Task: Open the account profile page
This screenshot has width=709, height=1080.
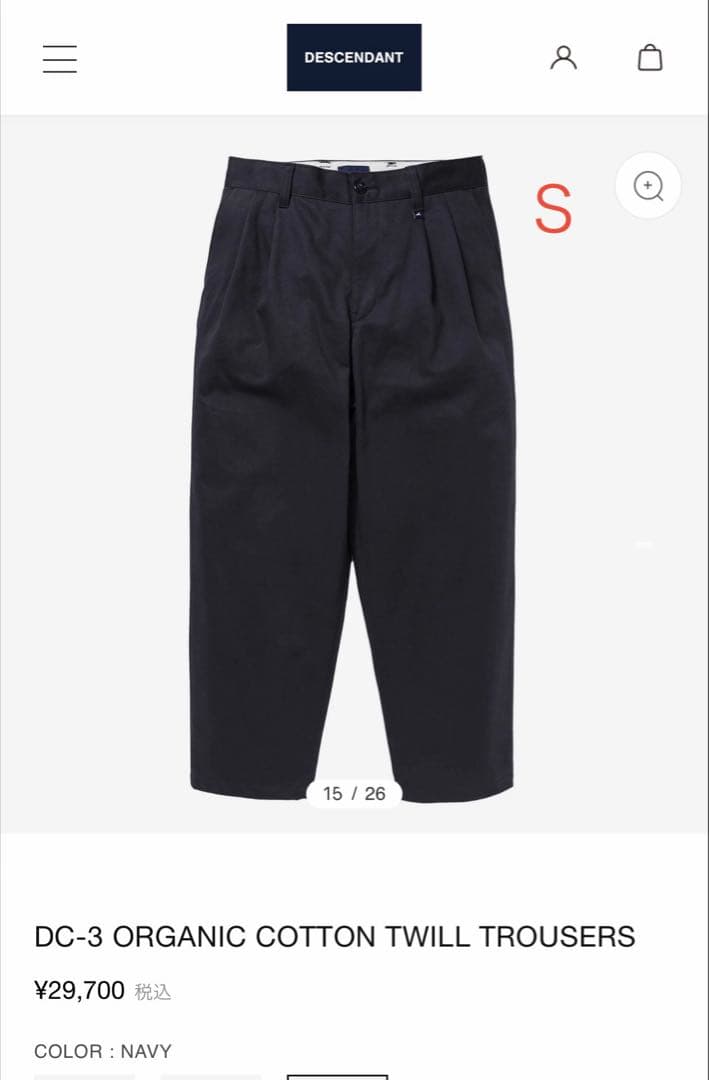Action: 564,58
